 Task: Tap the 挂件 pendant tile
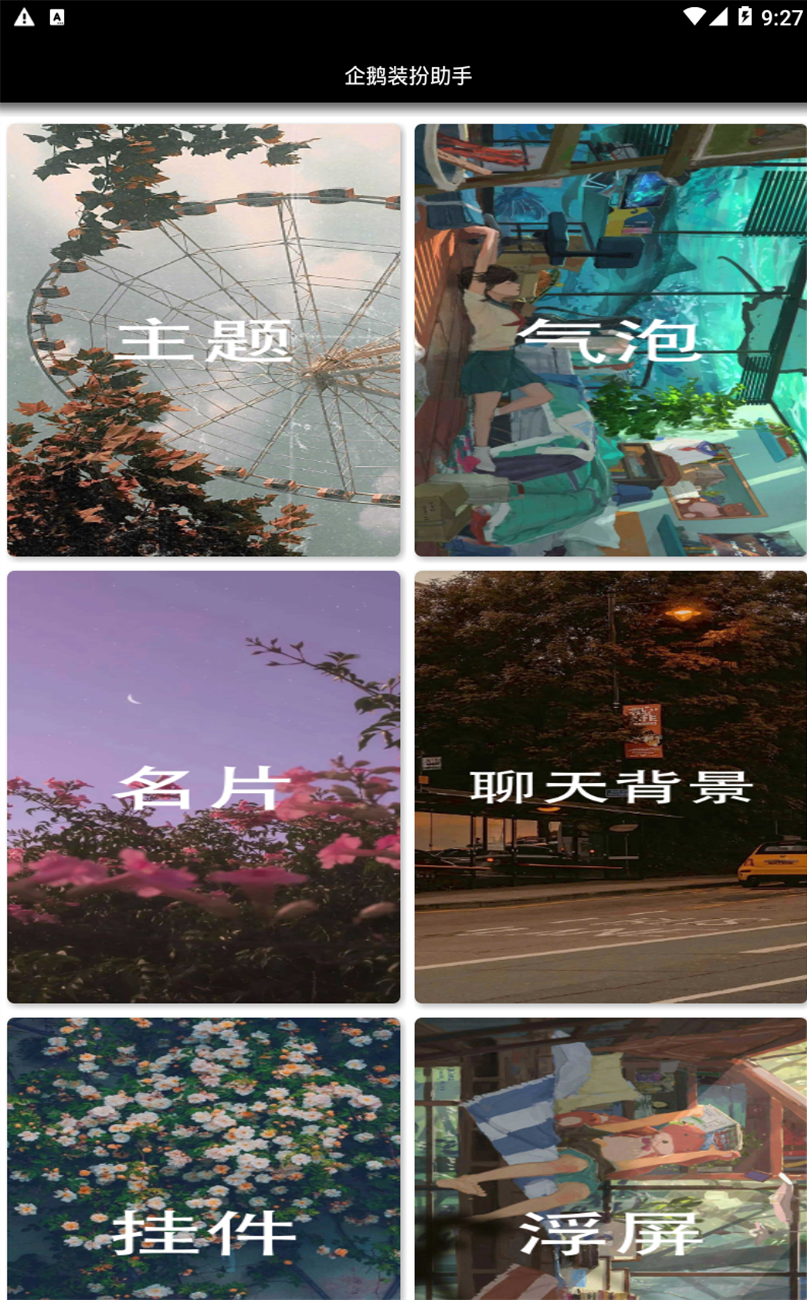[204, 1159]
